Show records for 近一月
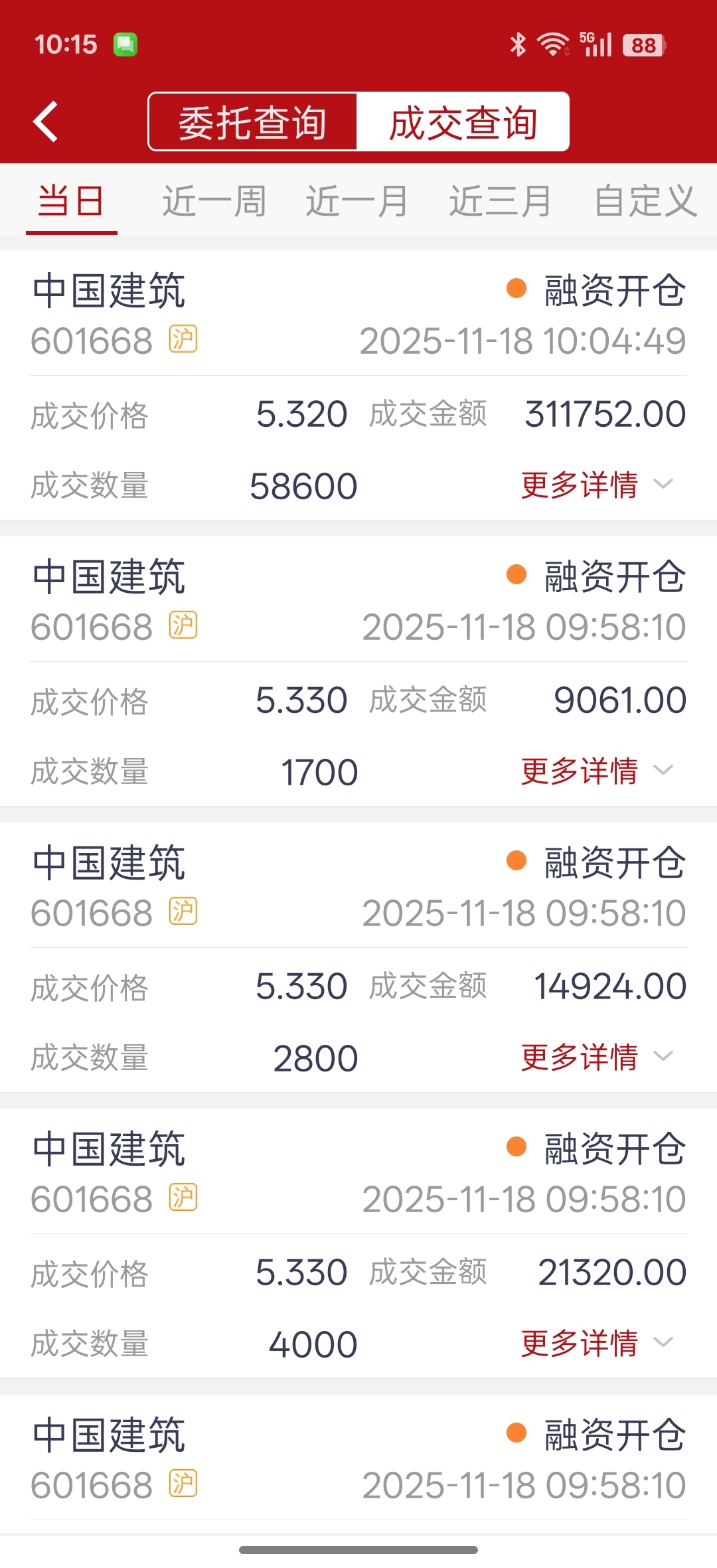 point(357,202)
